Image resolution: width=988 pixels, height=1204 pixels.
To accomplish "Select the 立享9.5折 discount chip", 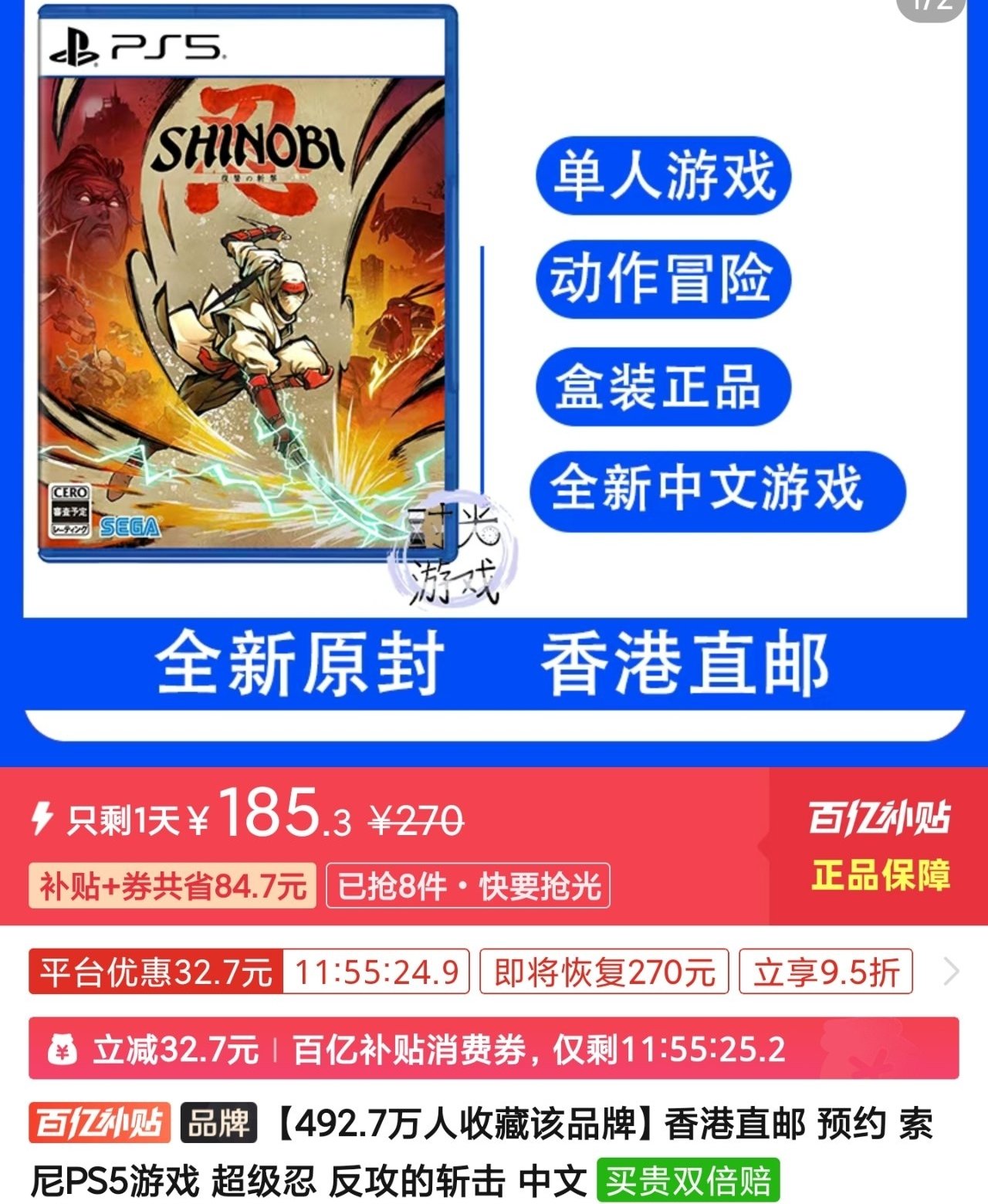I will (x=825, y=972).
